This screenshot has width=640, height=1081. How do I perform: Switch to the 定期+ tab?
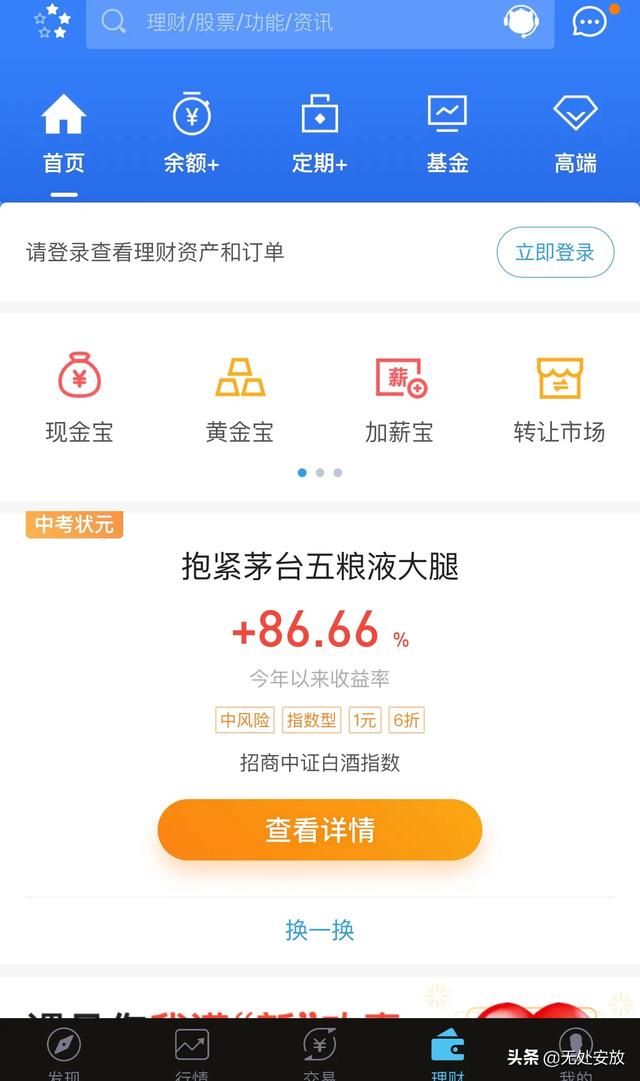(319, 135)
